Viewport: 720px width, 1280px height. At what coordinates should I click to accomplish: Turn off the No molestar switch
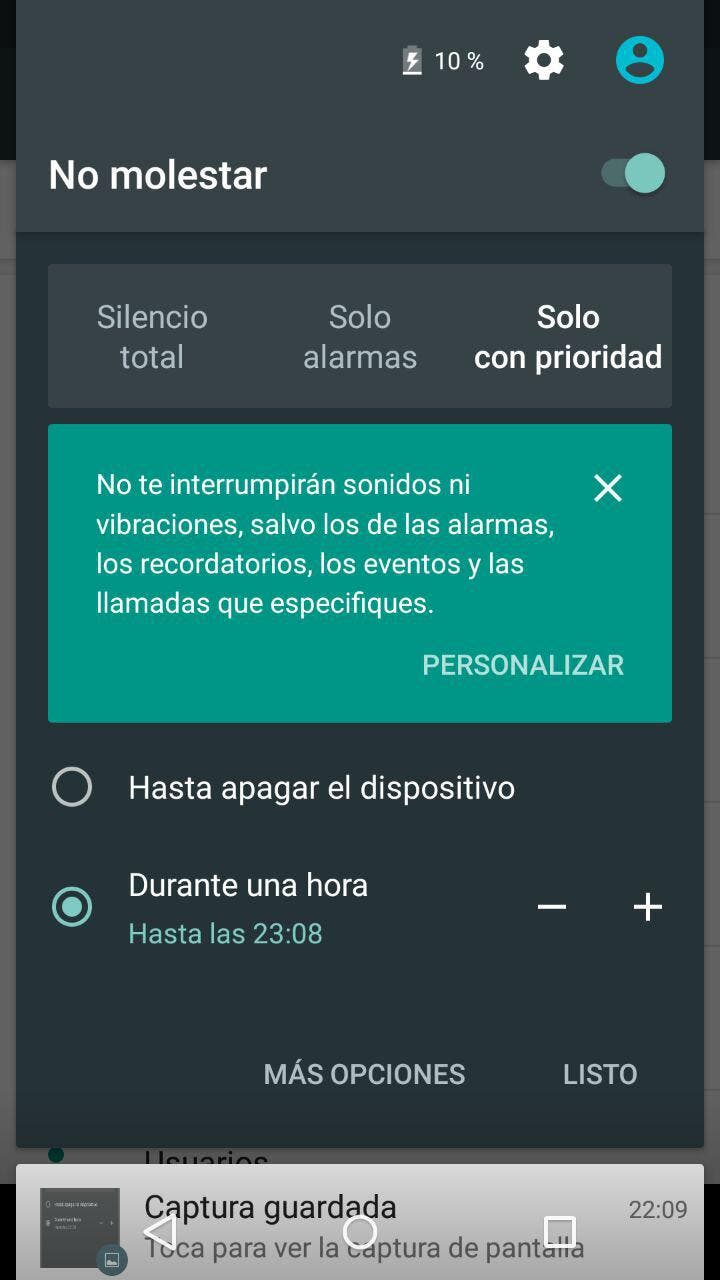(634, 174)
